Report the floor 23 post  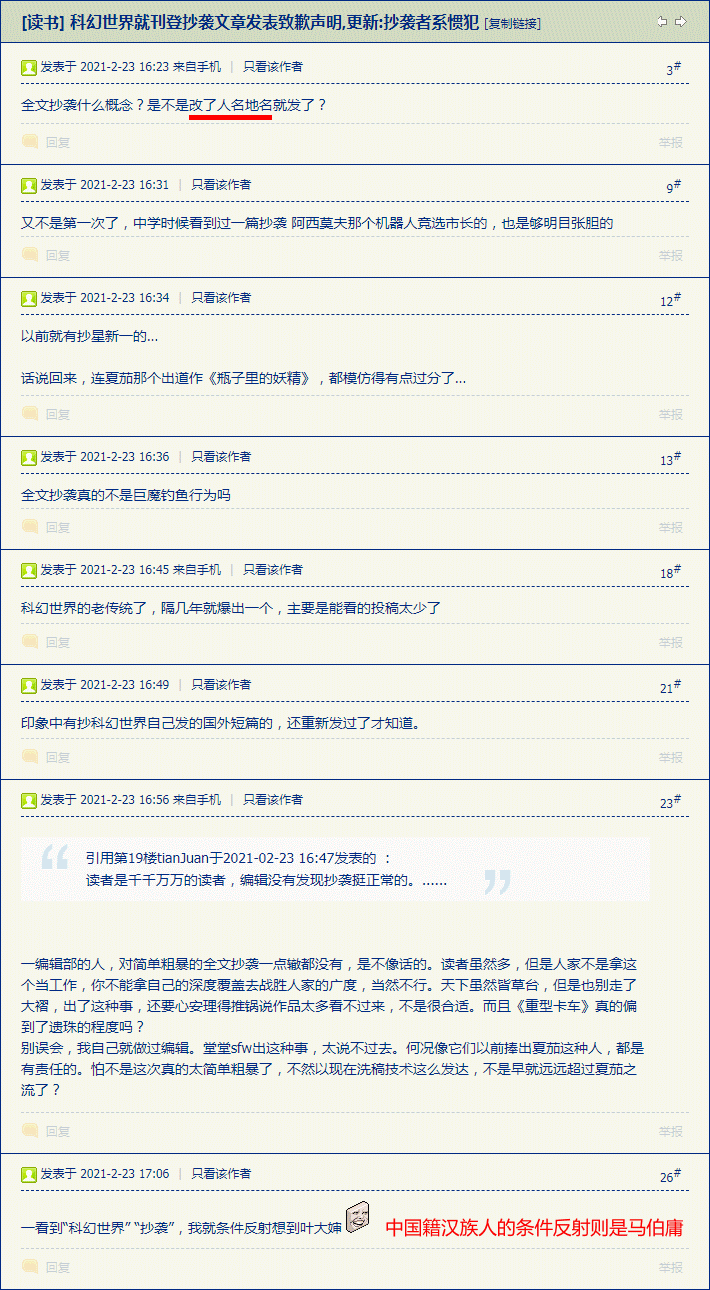tap(670, 1131)
